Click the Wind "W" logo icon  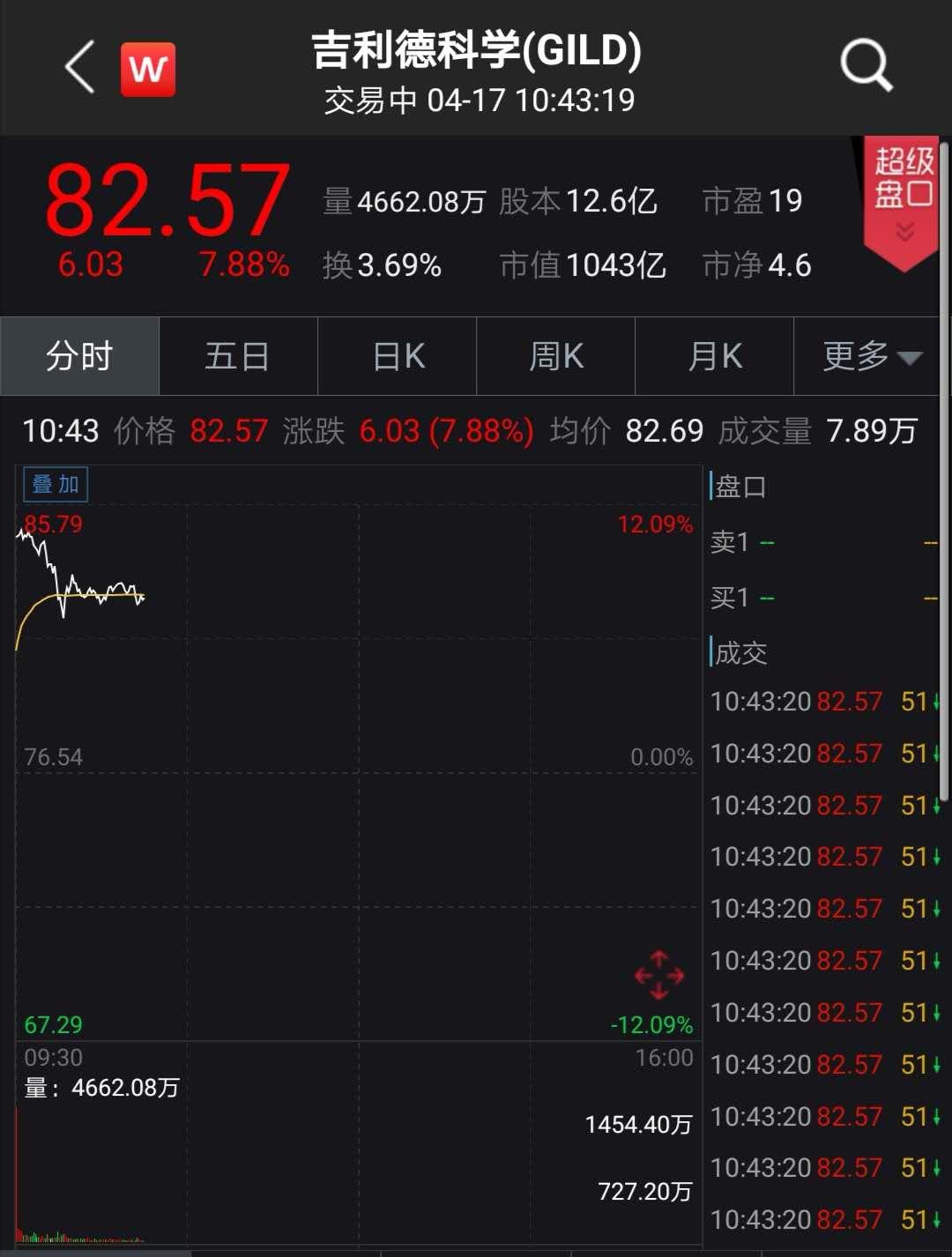coord(148,68)
